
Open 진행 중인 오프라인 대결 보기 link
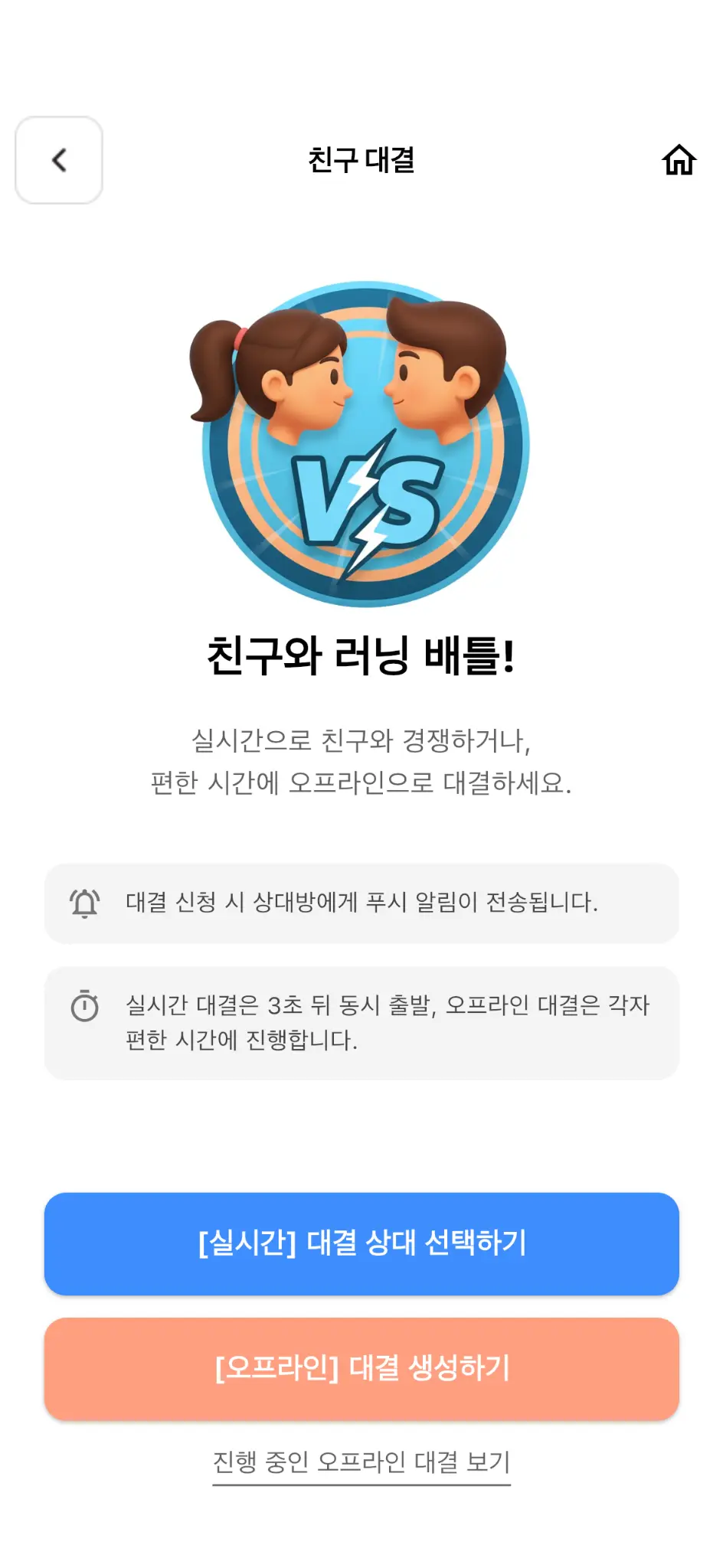tap(361, 1462)
